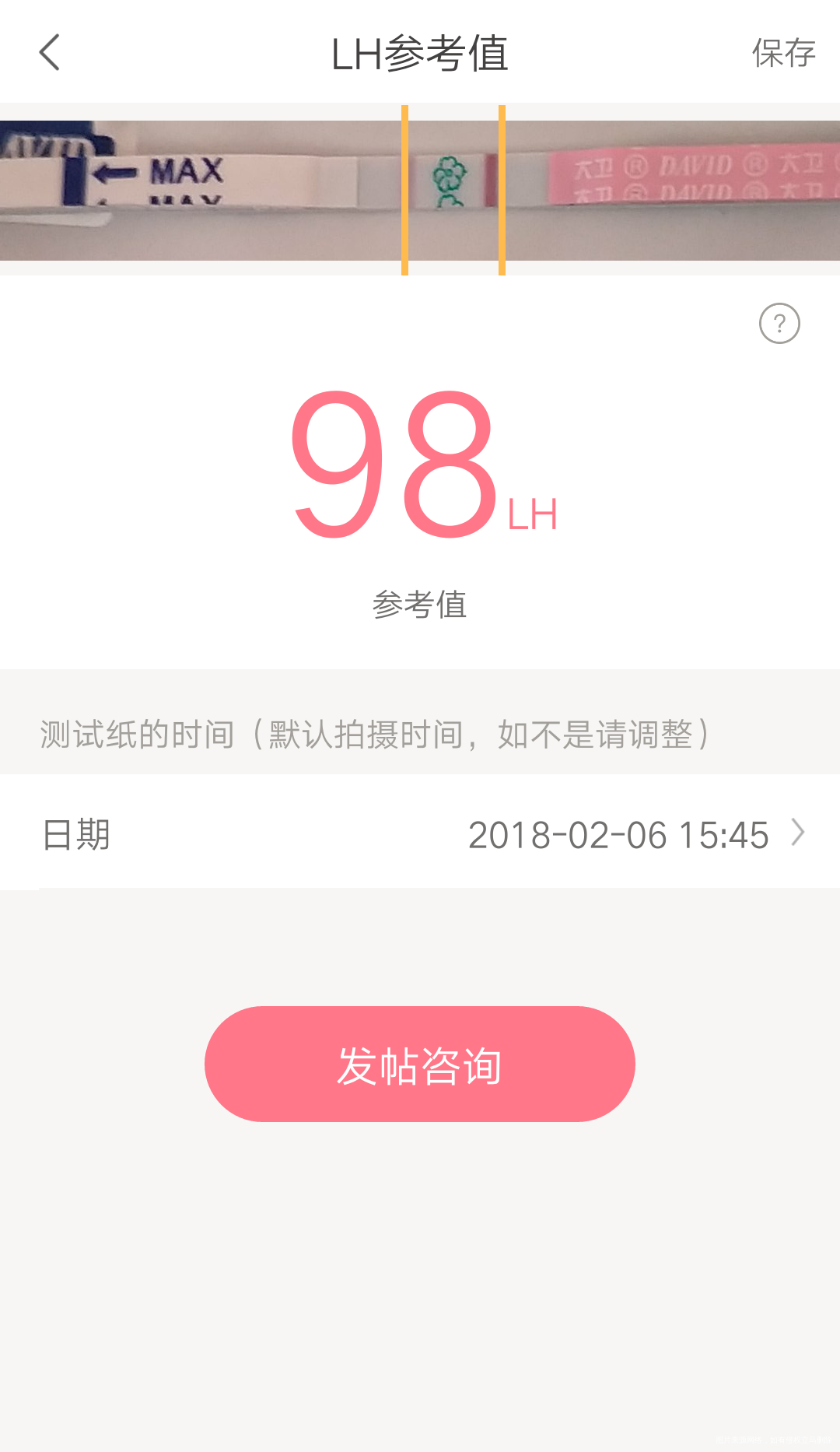Tap the timestamp 2018-02-06 15:45
Viewport: 840px width, 1452px height.
click(x=618, y=833)
